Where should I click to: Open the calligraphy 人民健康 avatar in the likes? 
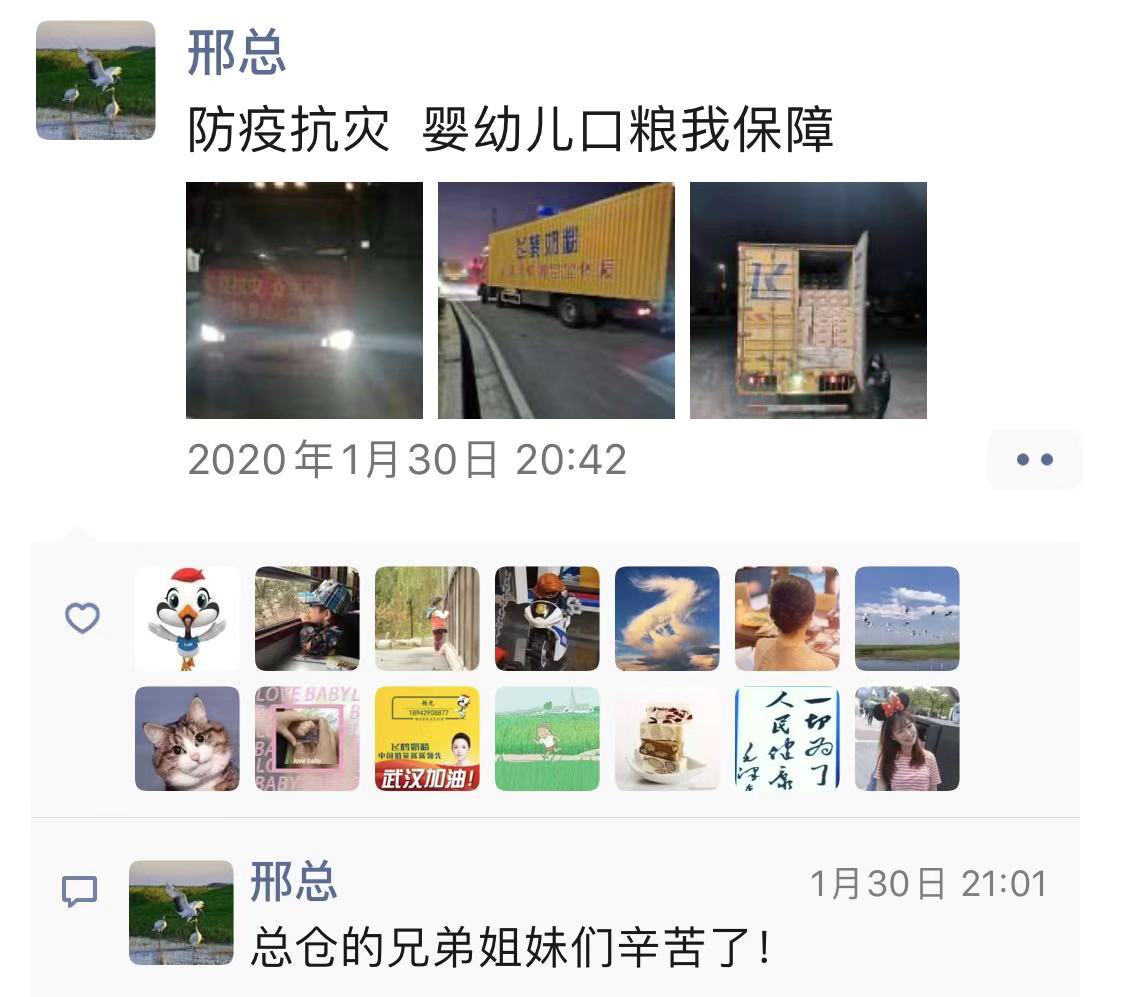point(787,738)
